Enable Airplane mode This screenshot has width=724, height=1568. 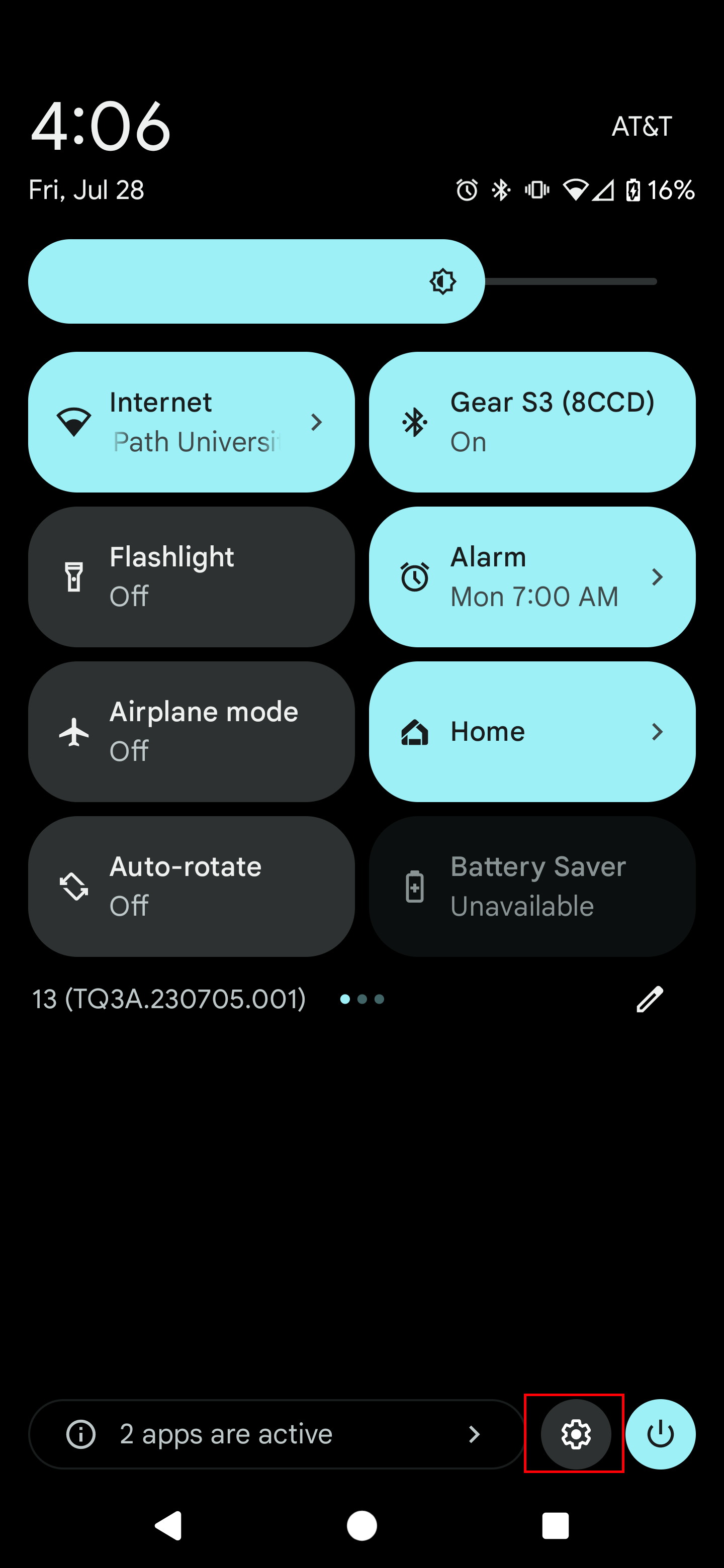[x=191, y=731]
